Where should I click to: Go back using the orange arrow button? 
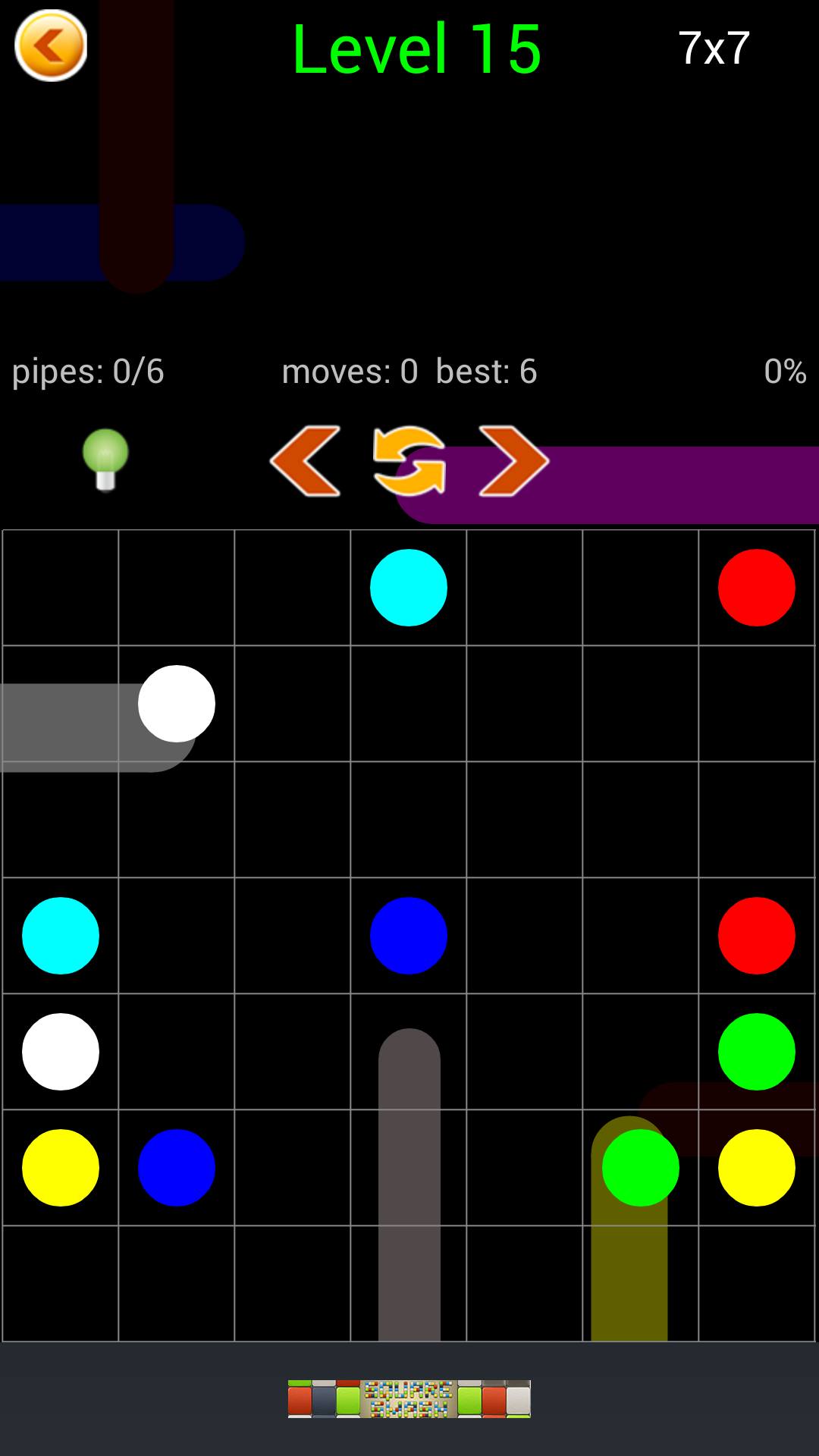pos(51,46)
